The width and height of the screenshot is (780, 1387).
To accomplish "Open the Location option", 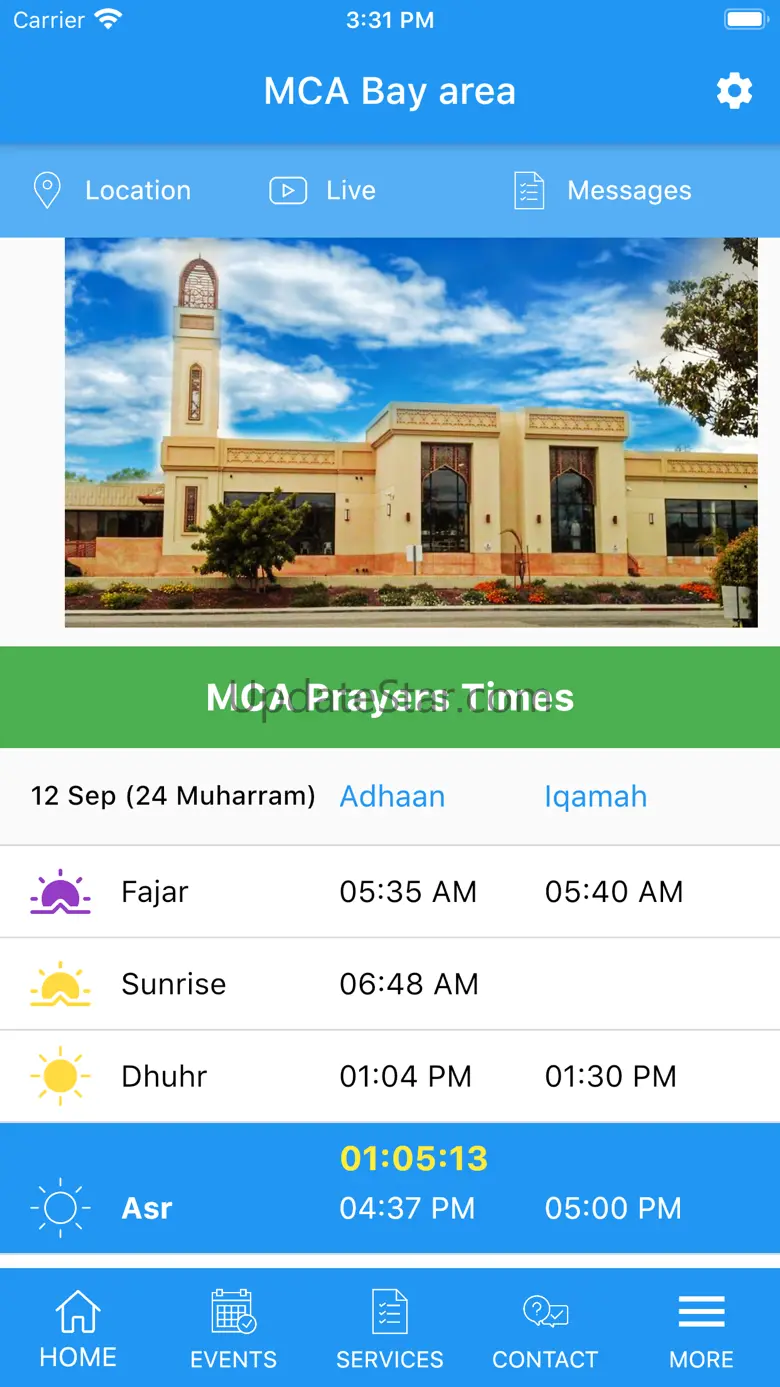I will pyautogui.click(x=111, y=190).
